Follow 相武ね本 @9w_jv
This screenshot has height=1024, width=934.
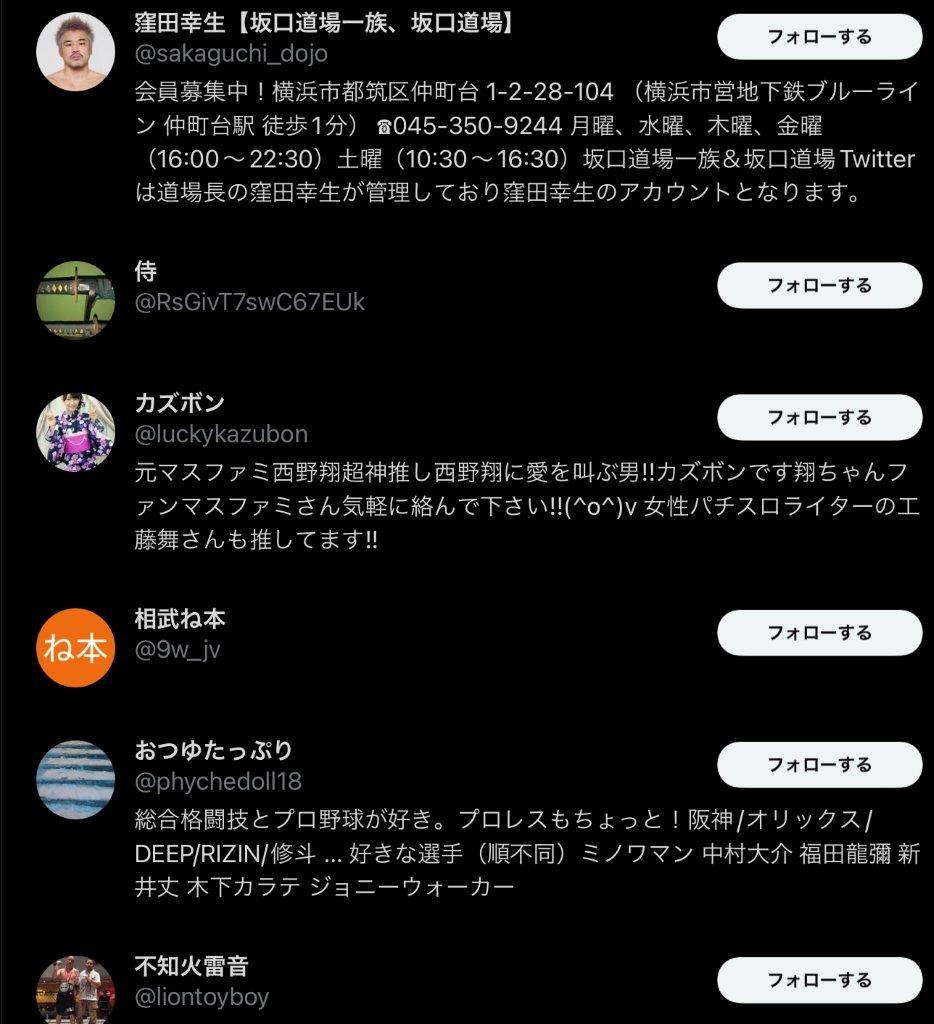coord(819,632)
